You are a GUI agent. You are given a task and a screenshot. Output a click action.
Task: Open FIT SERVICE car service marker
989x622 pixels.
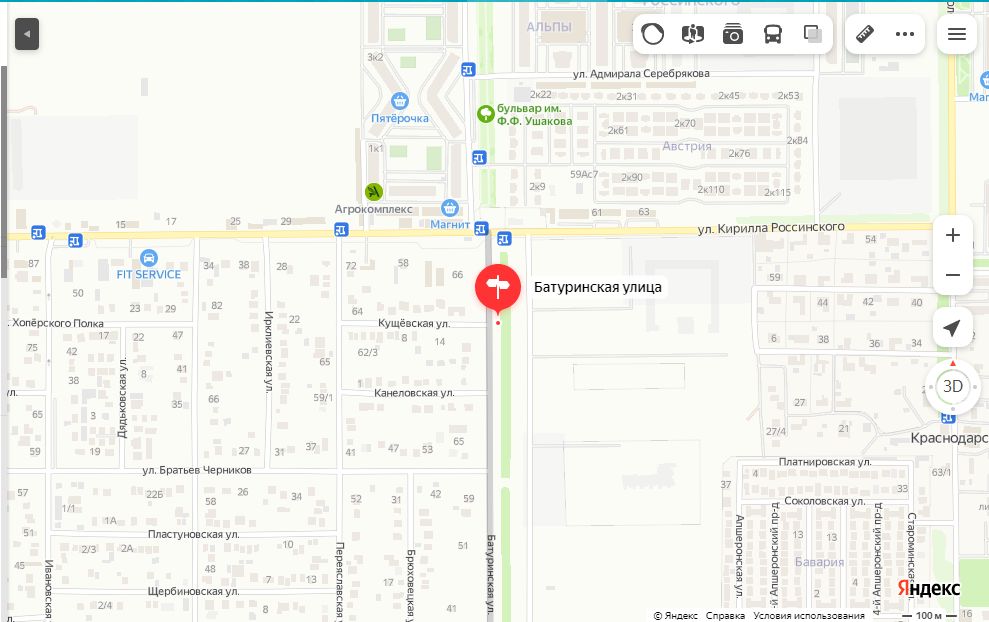[x=149, y=257]
